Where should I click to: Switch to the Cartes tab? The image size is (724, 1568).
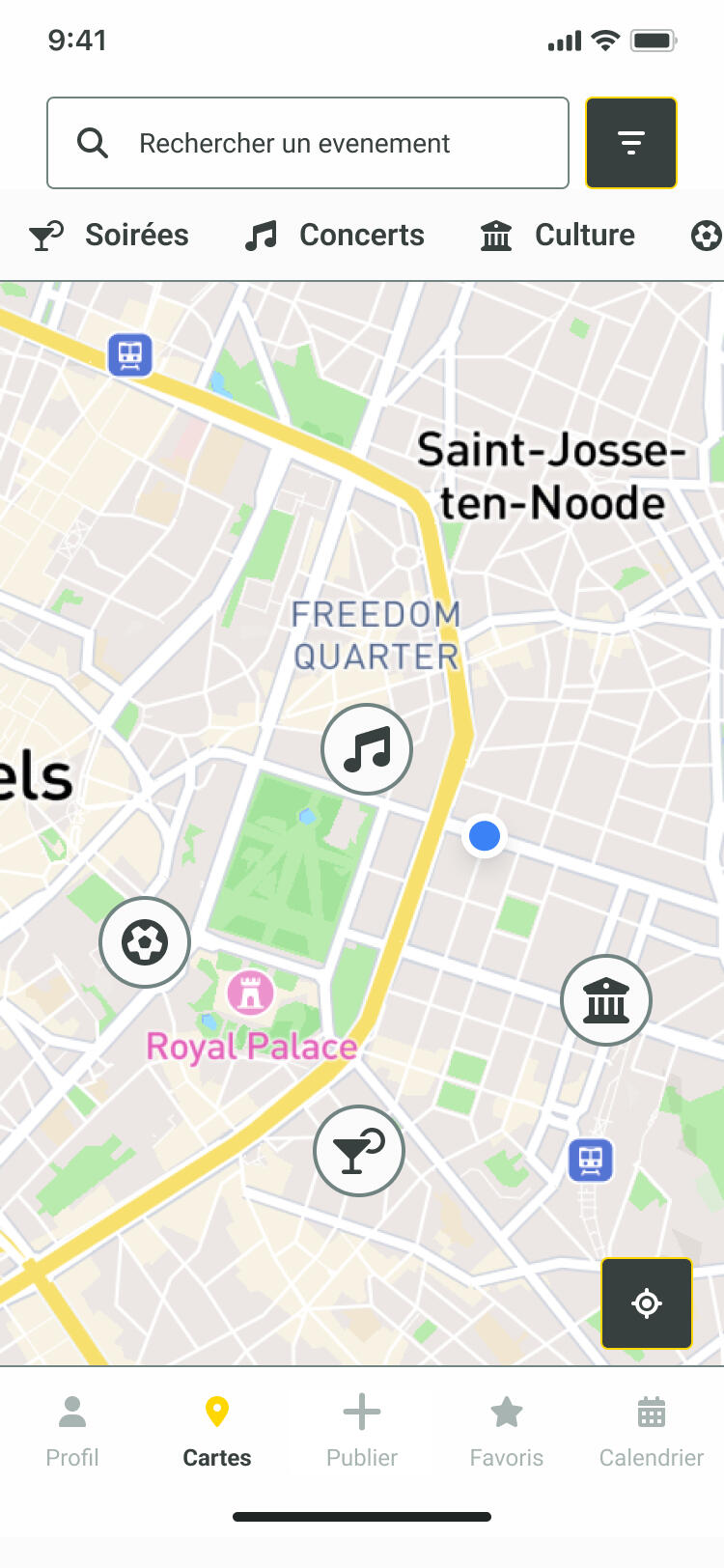217,1433
